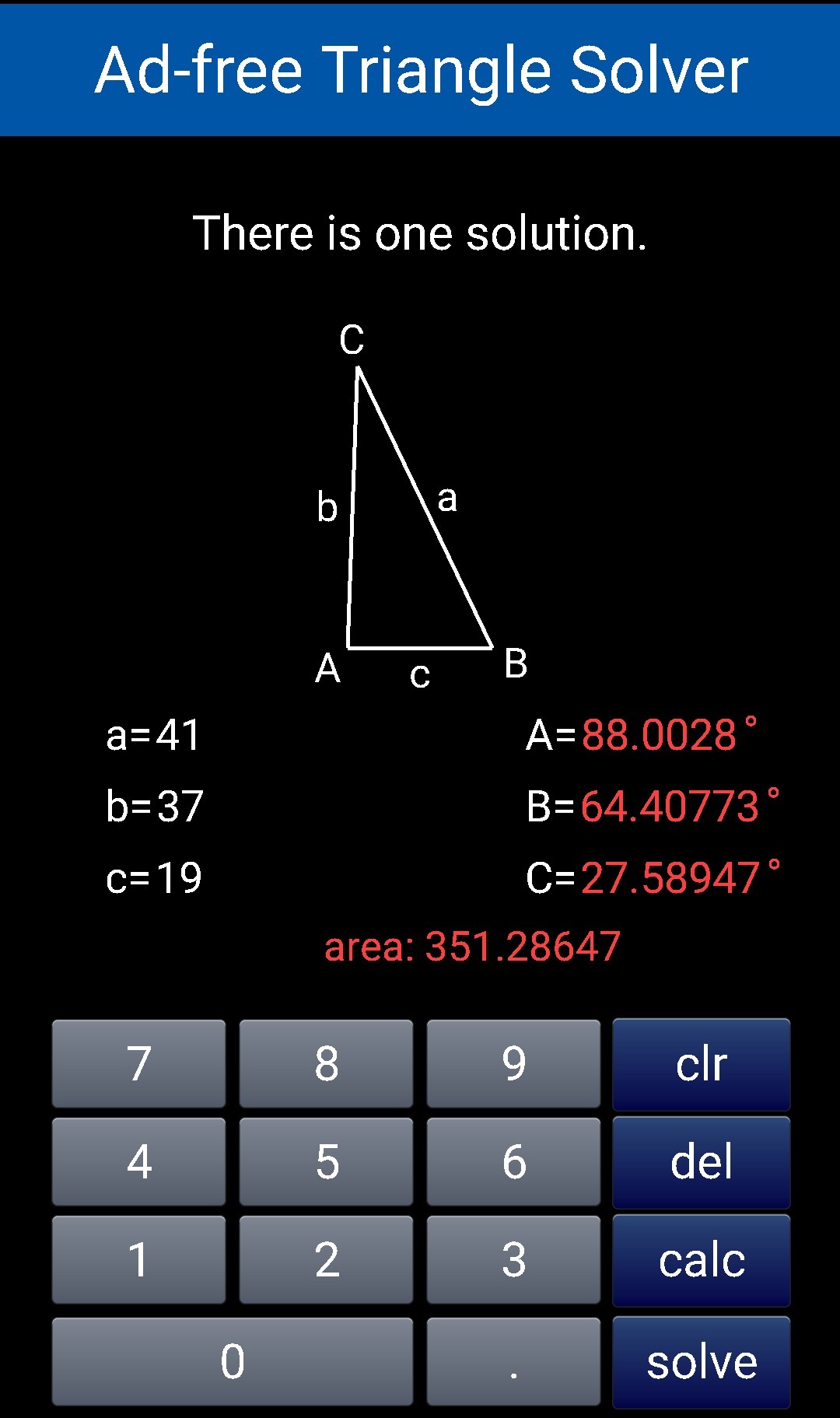Insert a decimal point
The height and width of the screenshot is (1418, 840).
point(513,1361)
